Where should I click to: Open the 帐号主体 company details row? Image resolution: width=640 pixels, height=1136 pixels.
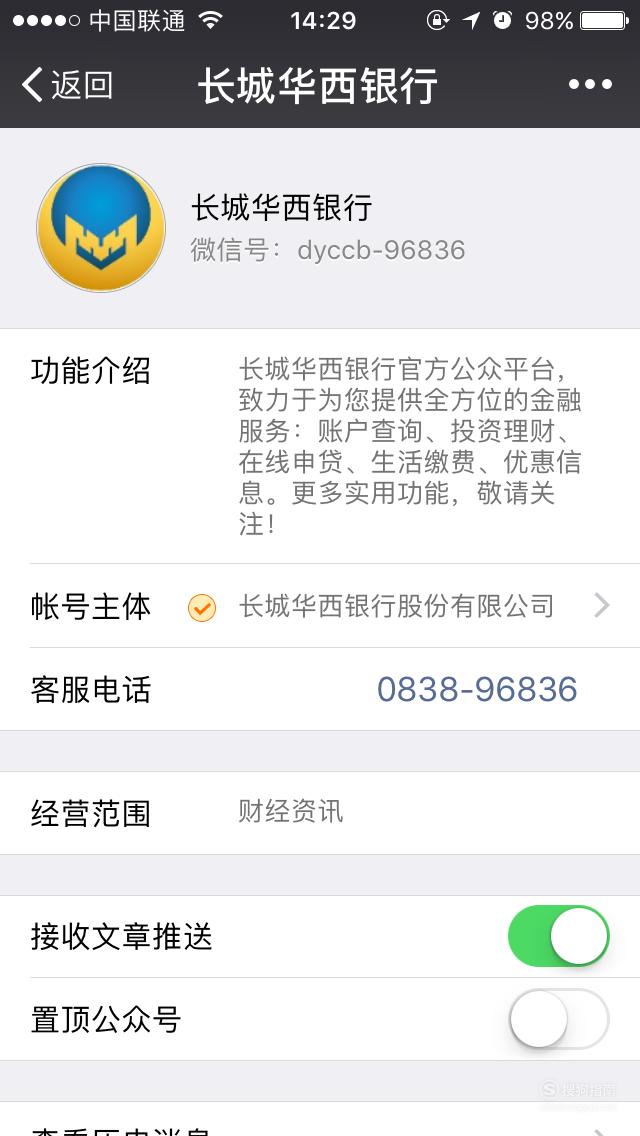pyautogui.click(x=320, y=606)
